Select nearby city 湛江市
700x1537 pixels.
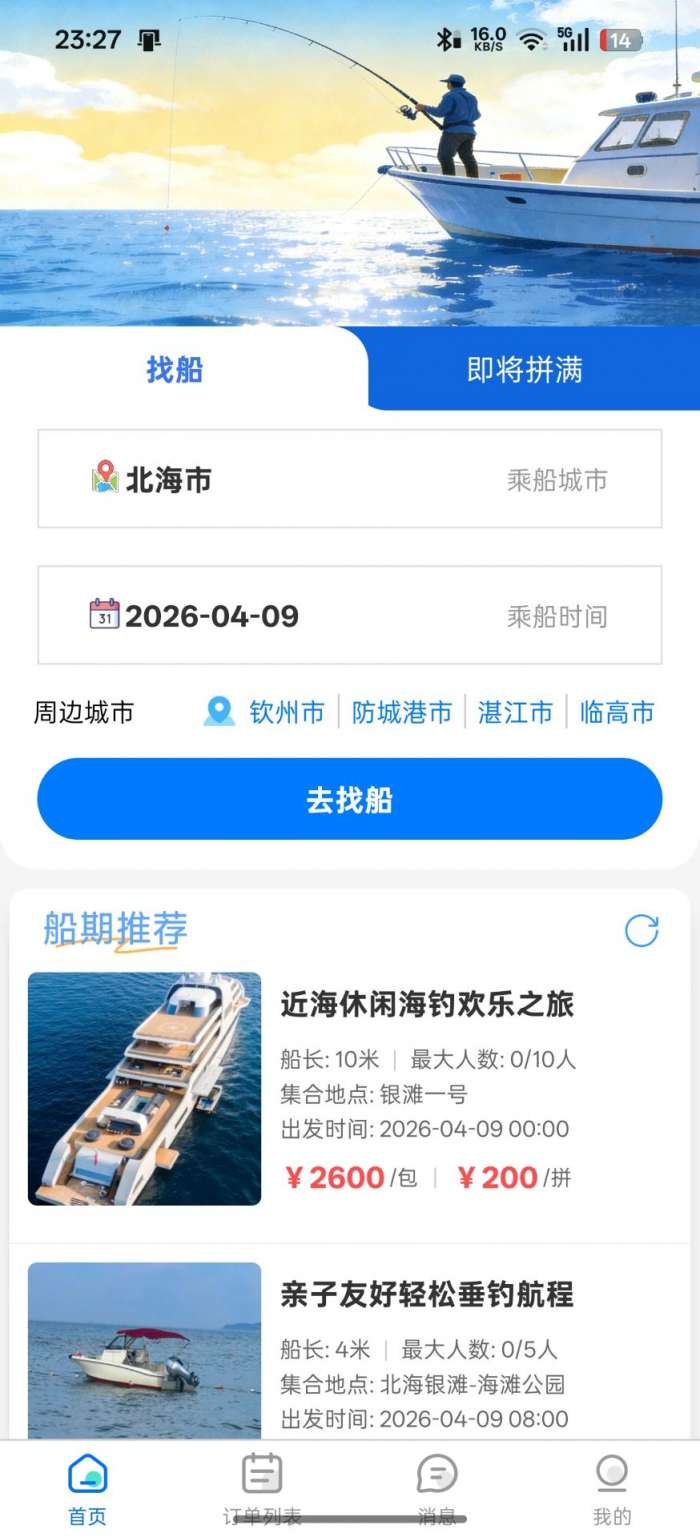pyautogui.click(x=515, y=713)
